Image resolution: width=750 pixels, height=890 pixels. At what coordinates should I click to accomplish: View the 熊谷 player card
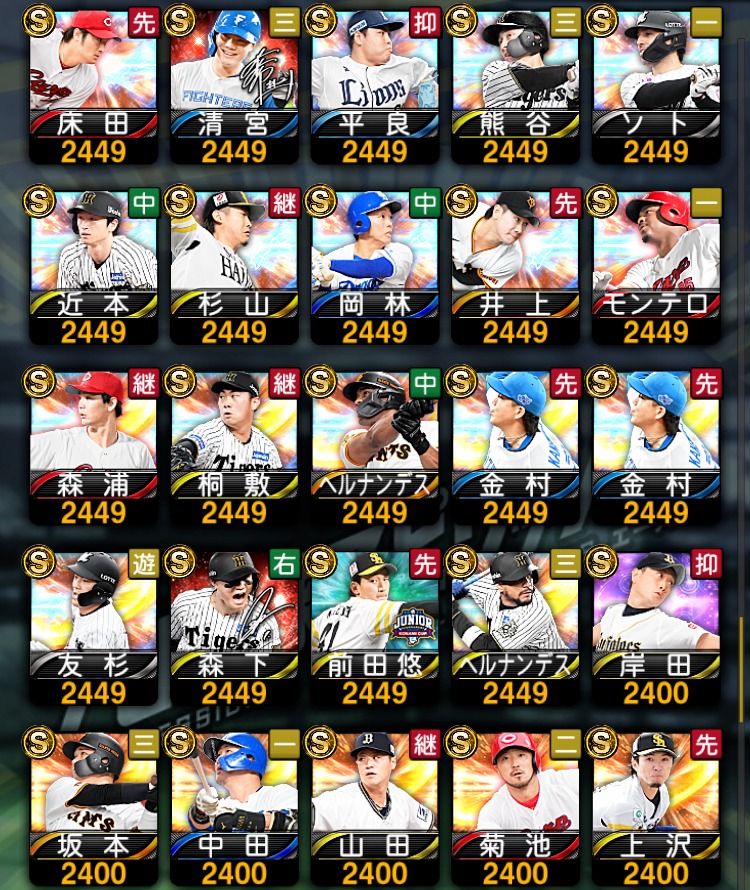click(515, 85)
